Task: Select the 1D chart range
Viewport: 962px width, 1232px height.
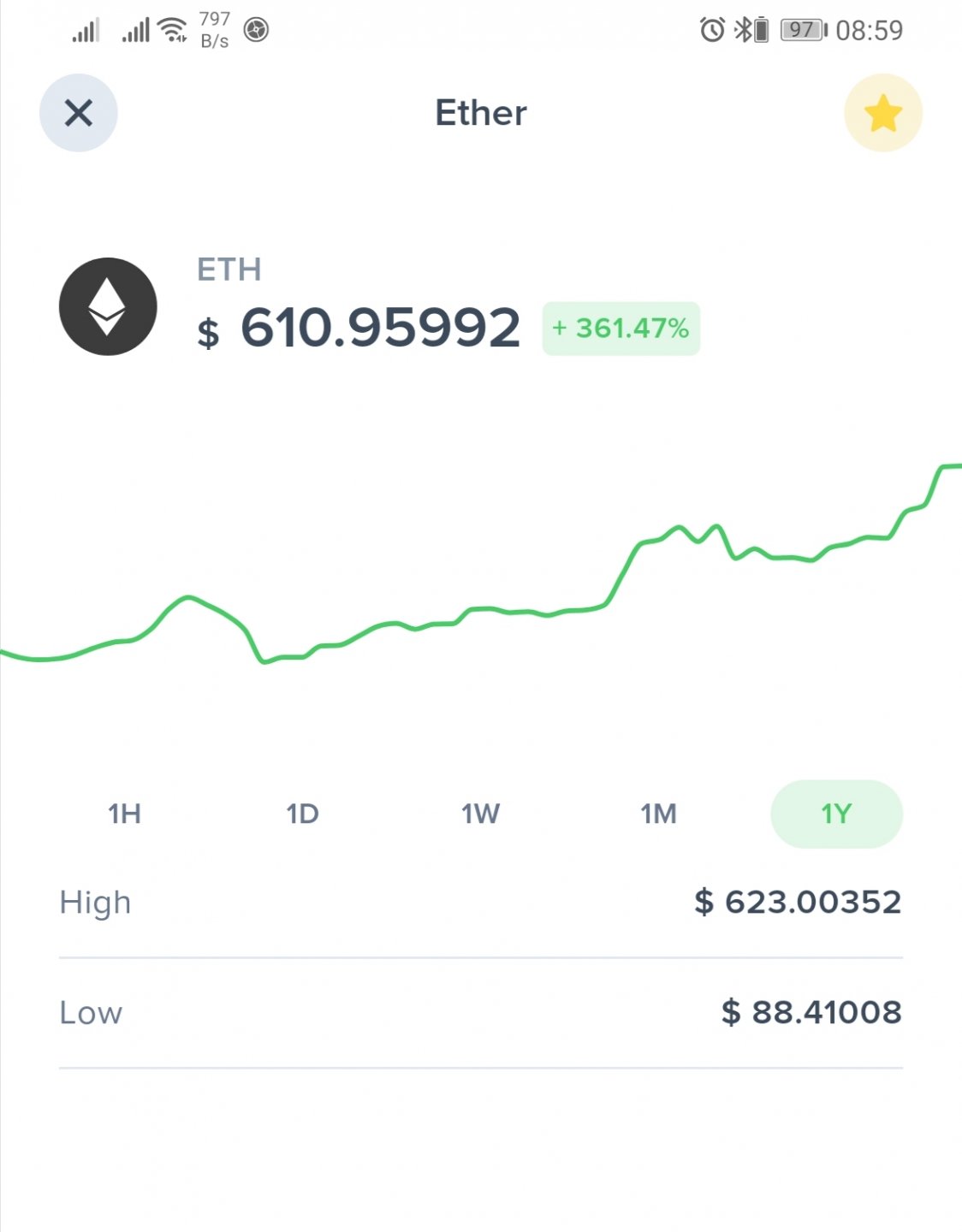Action: [302, 814]
